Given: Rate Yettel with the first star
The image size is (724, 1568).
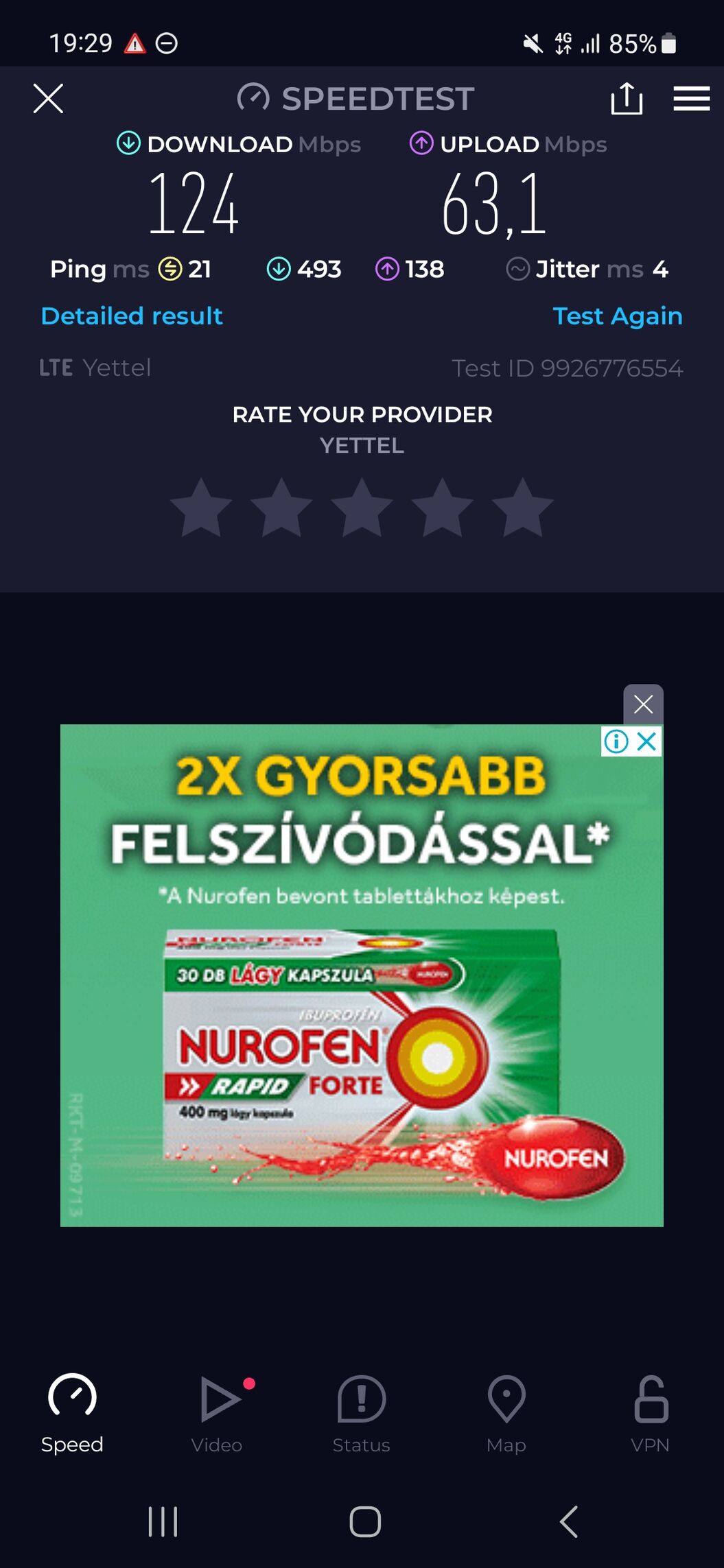Looking at the screenshot, I should point(201,508).
